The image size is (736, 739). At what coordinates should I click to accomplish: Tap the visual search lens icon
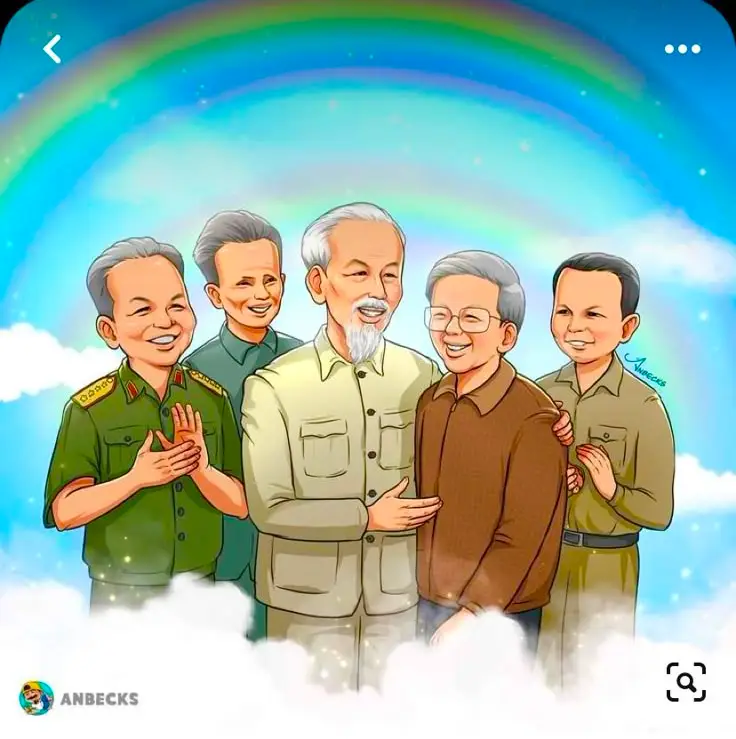(x=686, y=682)
